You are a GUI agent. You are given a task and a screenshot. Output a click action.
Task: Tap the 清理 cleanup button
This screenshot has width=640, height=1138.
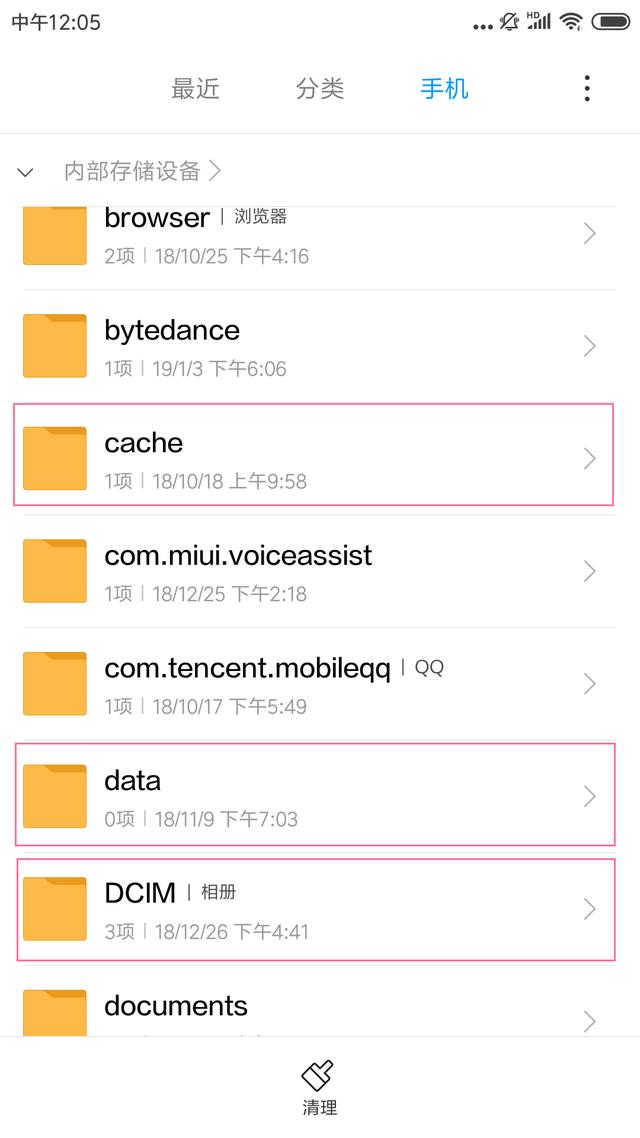click(x=320, y=1088)
